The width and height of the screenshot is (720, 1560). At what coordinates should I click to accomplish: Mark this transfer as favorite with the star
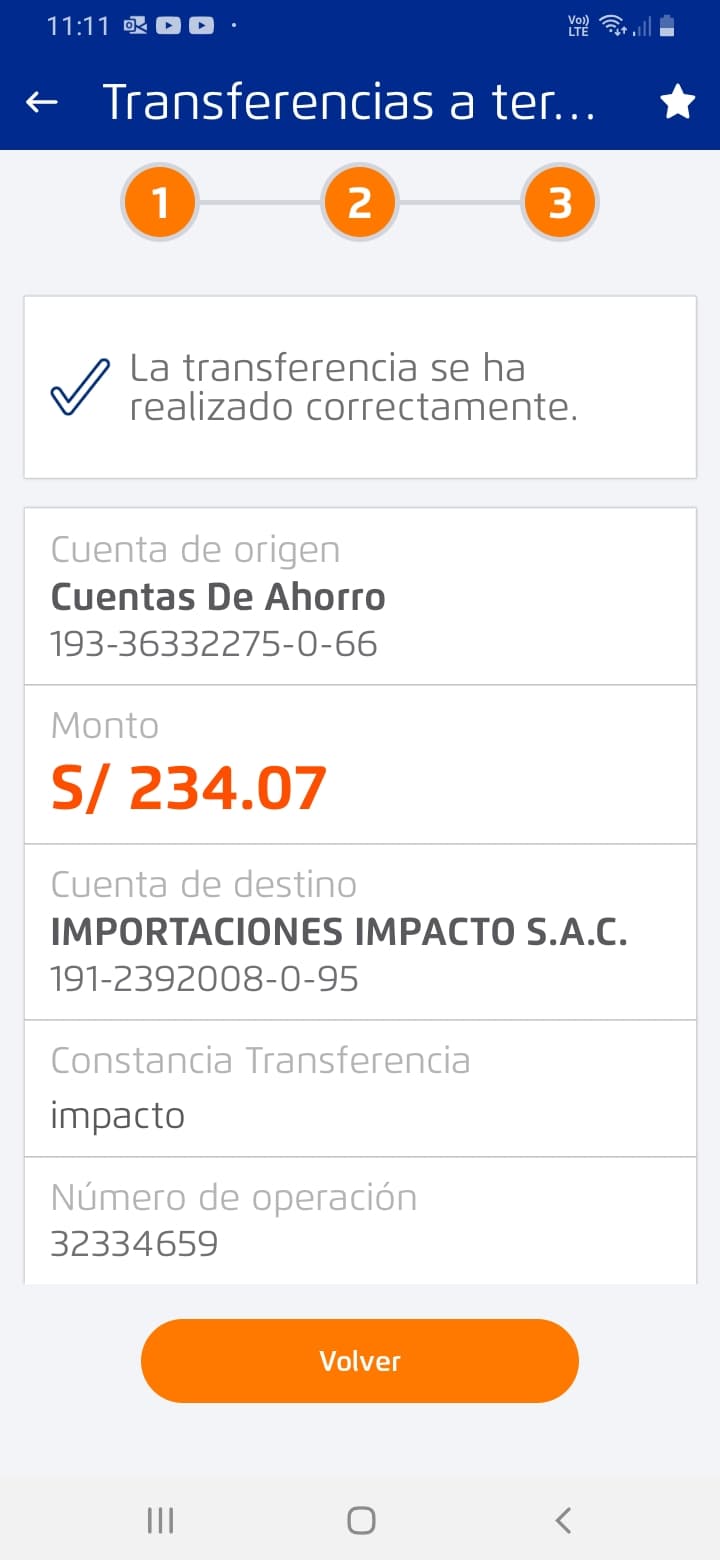678,102
